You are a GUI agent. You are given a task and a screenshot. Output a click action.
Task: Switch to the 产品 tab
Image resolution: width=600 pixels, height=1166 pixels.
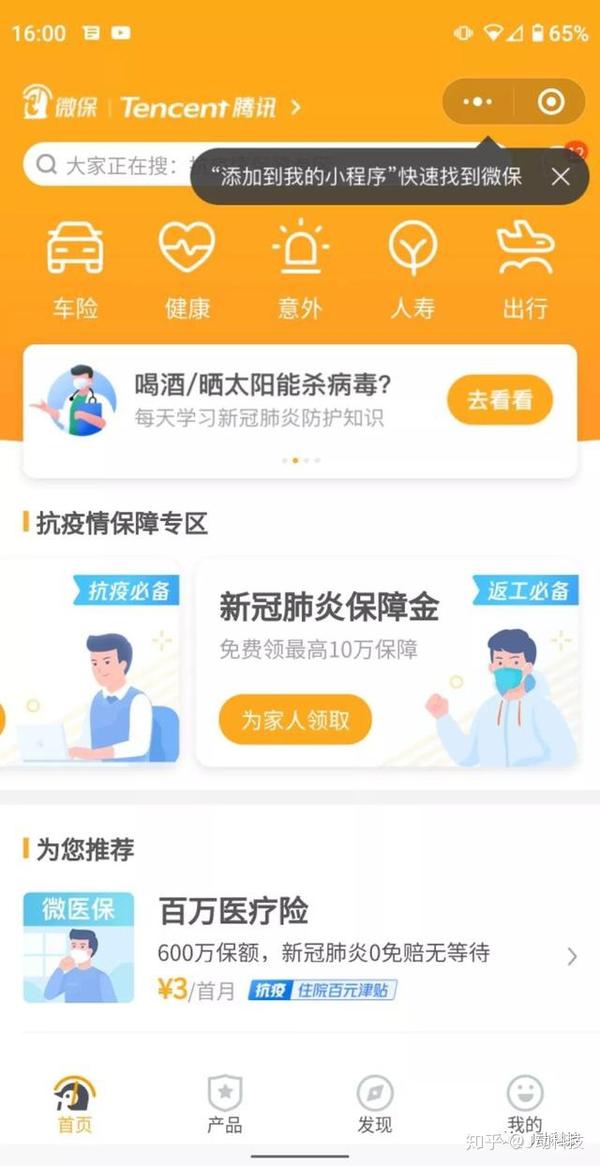pos(225,1104)
